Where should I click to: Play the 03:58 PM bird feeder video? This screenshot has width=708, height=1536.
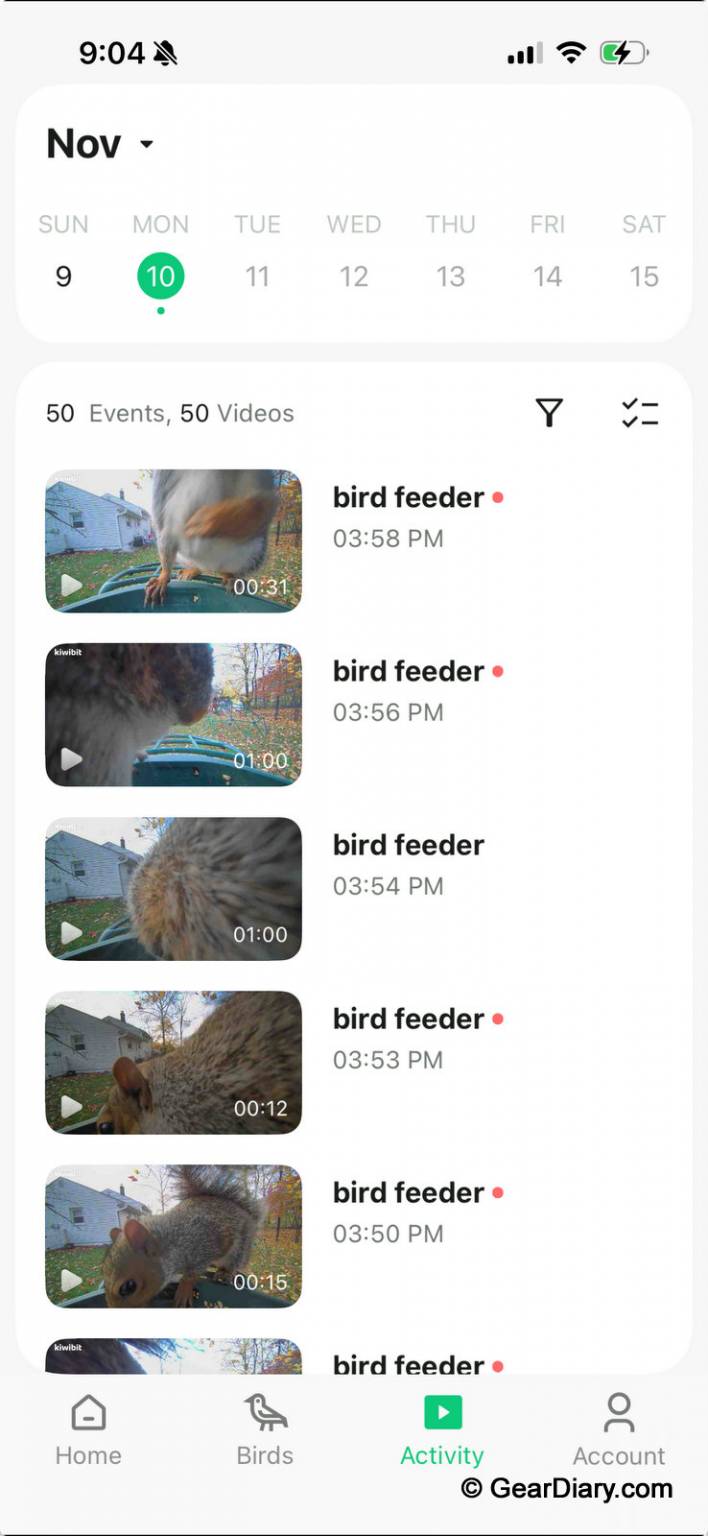pyautogui.click(x=173, y=540)
